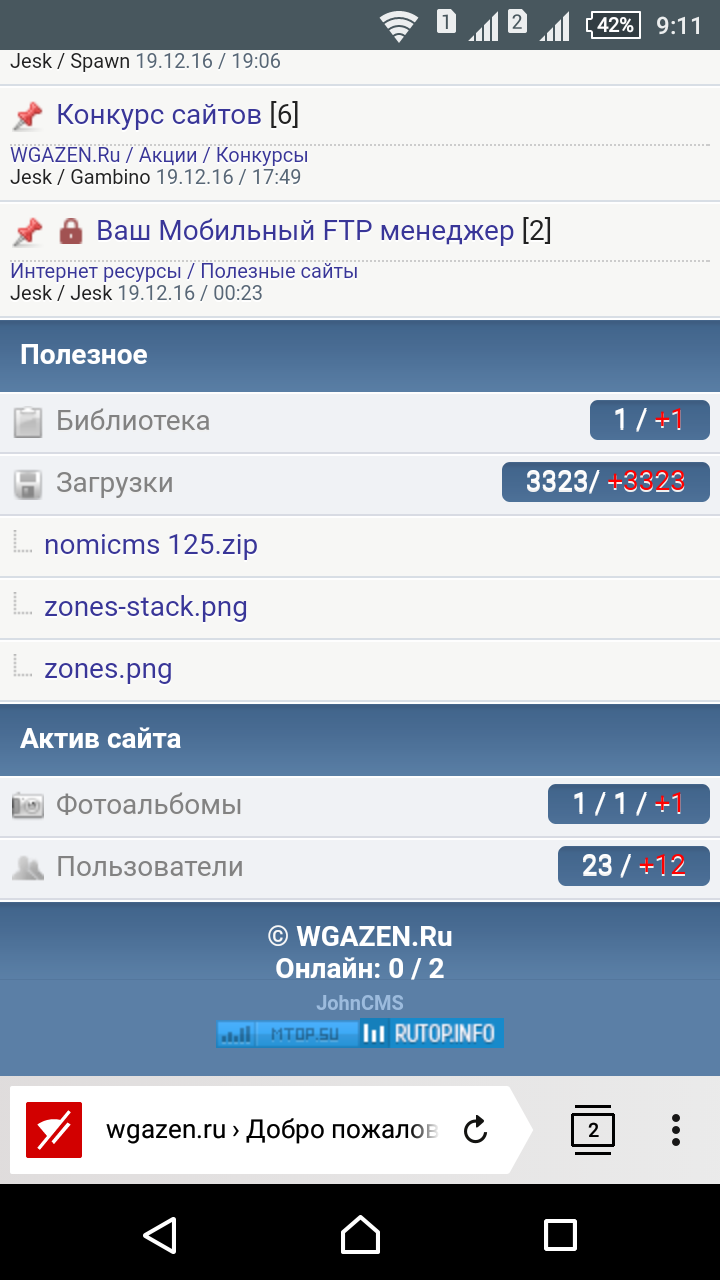This screenshot has width=720, height=1280.
Task: Open zones.png file
Action: point(108,669)
